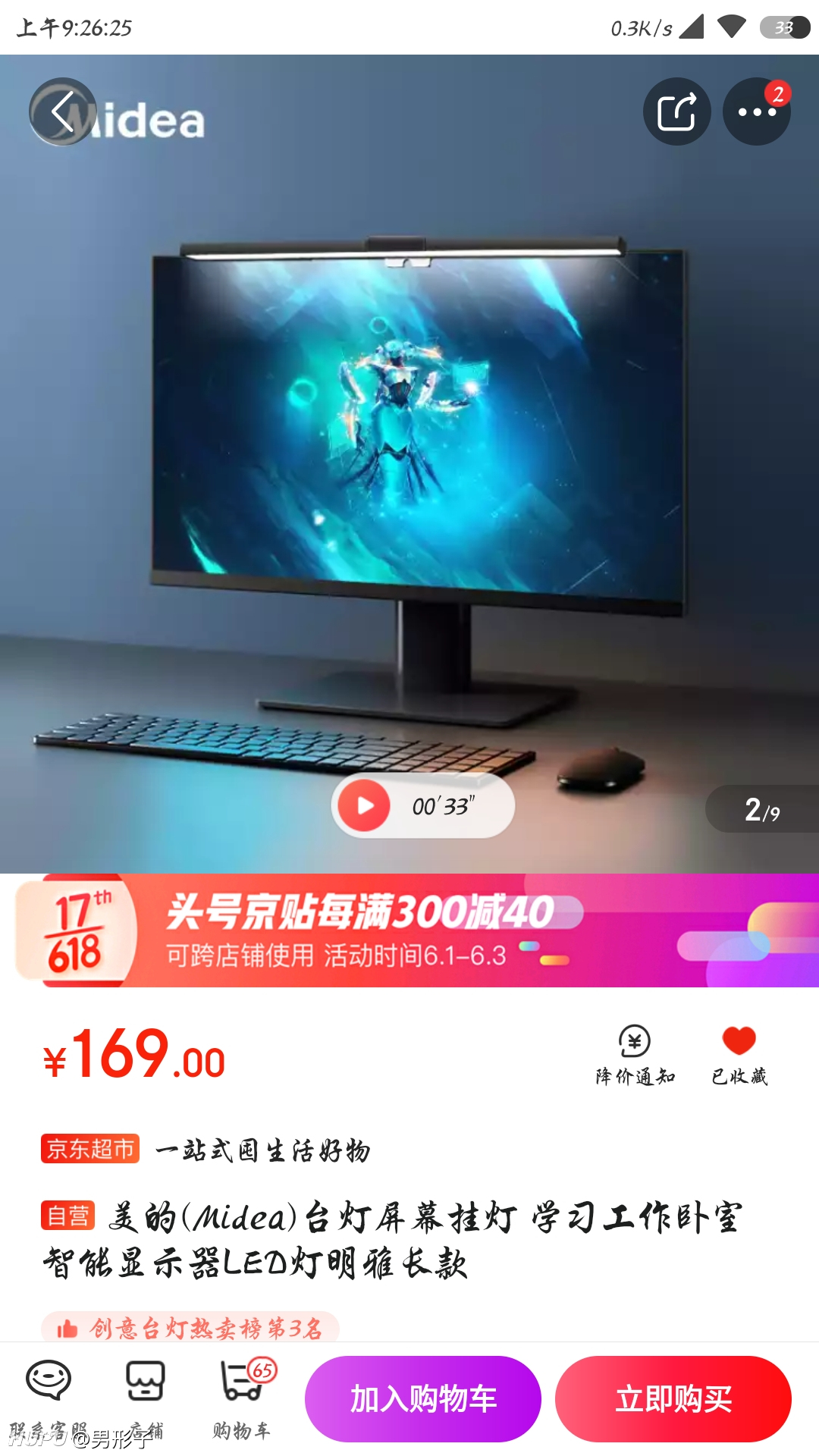
Task: Visit the shop via 店铺
Action: click(145, 1399)
